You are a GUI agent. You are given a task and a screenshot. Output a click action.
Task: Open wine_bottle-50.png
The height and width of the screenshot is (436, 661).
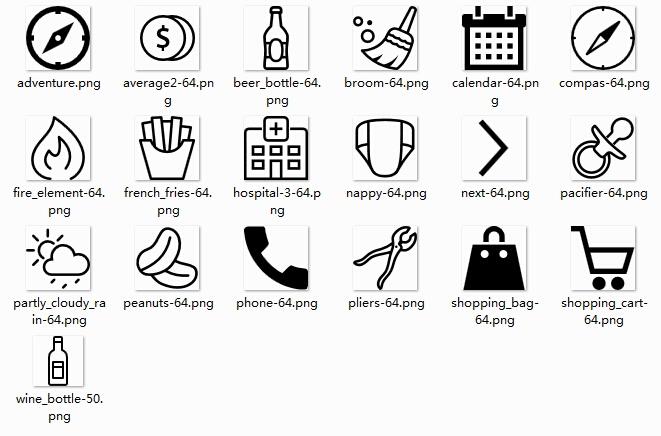coord(58,361)
